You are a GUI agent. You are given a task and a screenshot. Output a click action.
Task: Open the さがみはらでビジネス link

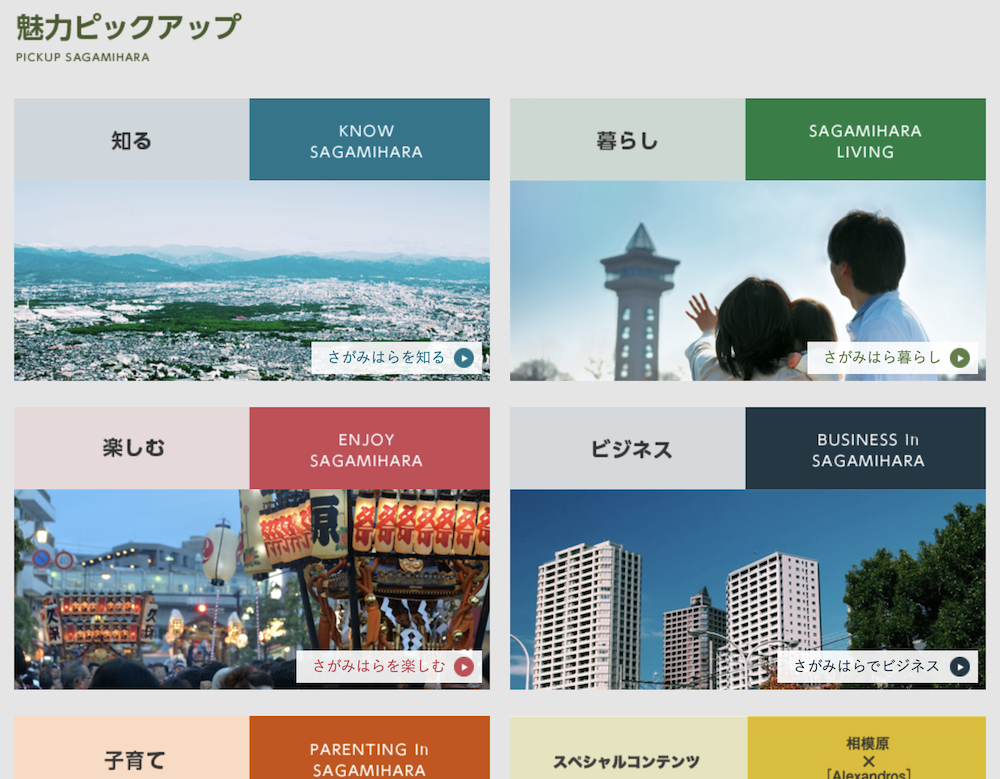(x=877, y=666)
